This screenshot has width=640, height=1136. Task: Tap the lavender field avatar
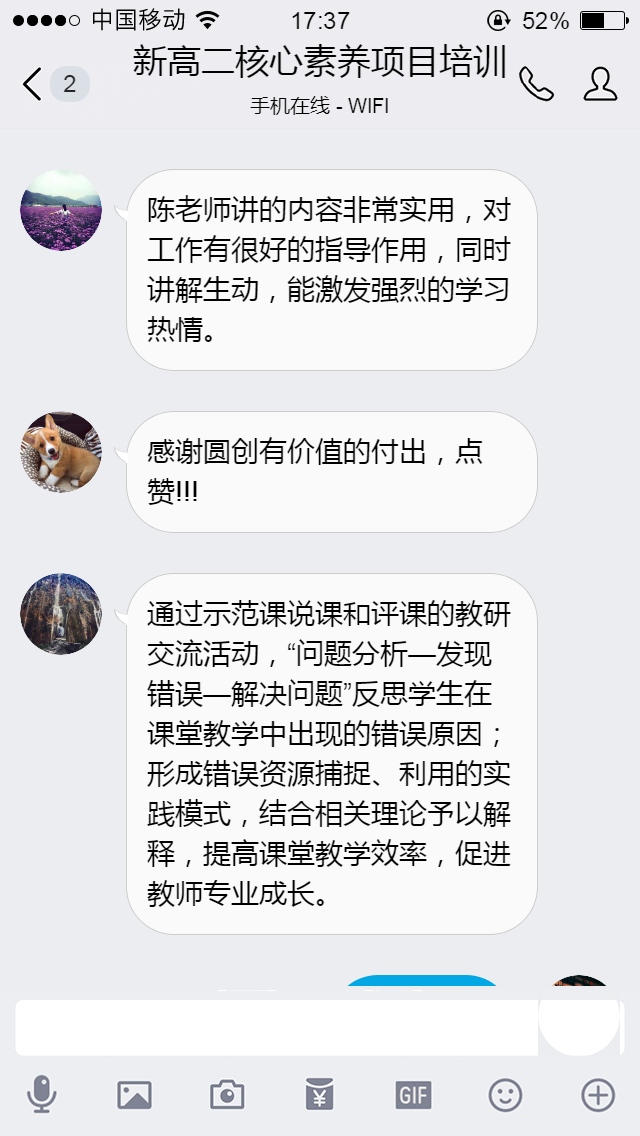(61, 210)
